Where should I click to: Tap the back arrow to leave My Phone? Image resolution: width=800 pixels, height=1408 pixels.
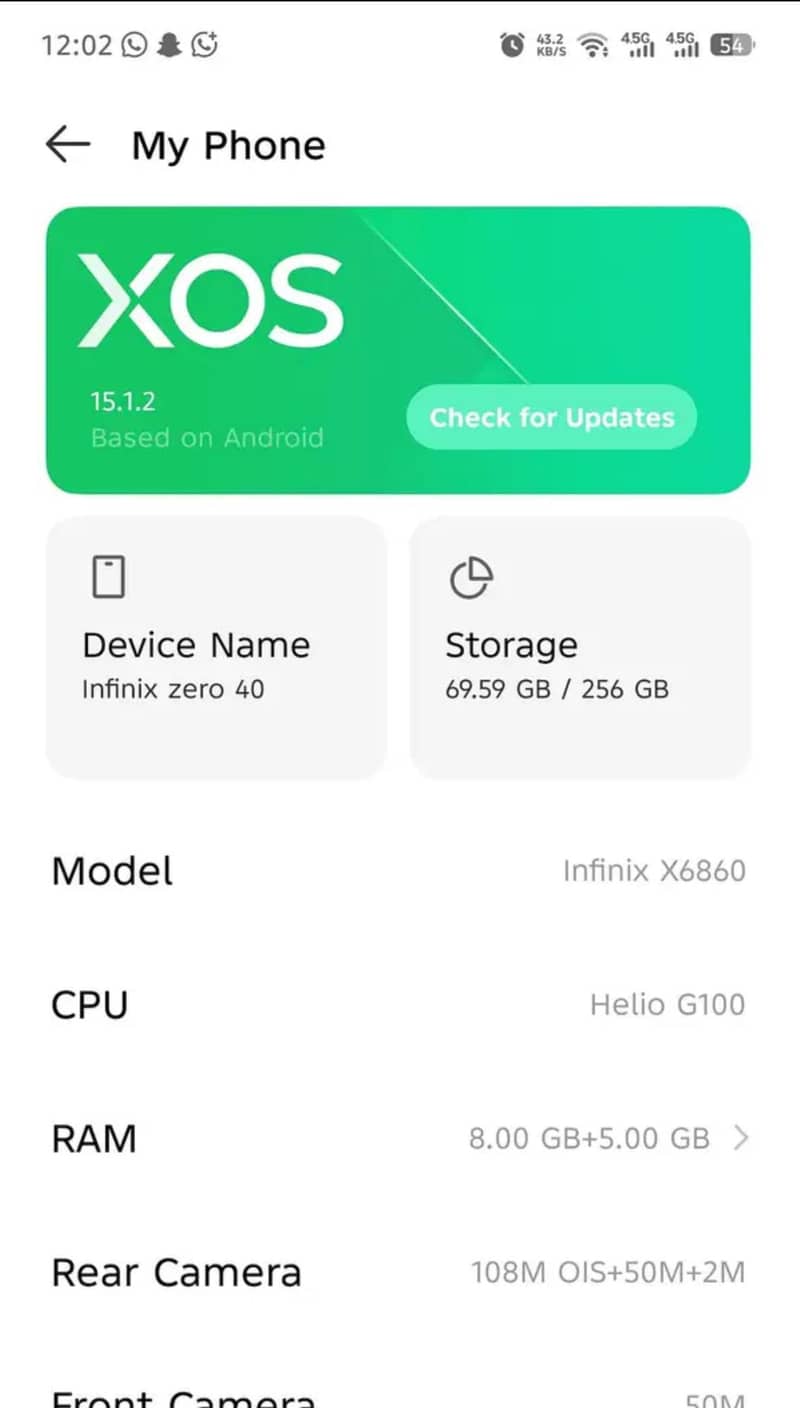(66, 144)
